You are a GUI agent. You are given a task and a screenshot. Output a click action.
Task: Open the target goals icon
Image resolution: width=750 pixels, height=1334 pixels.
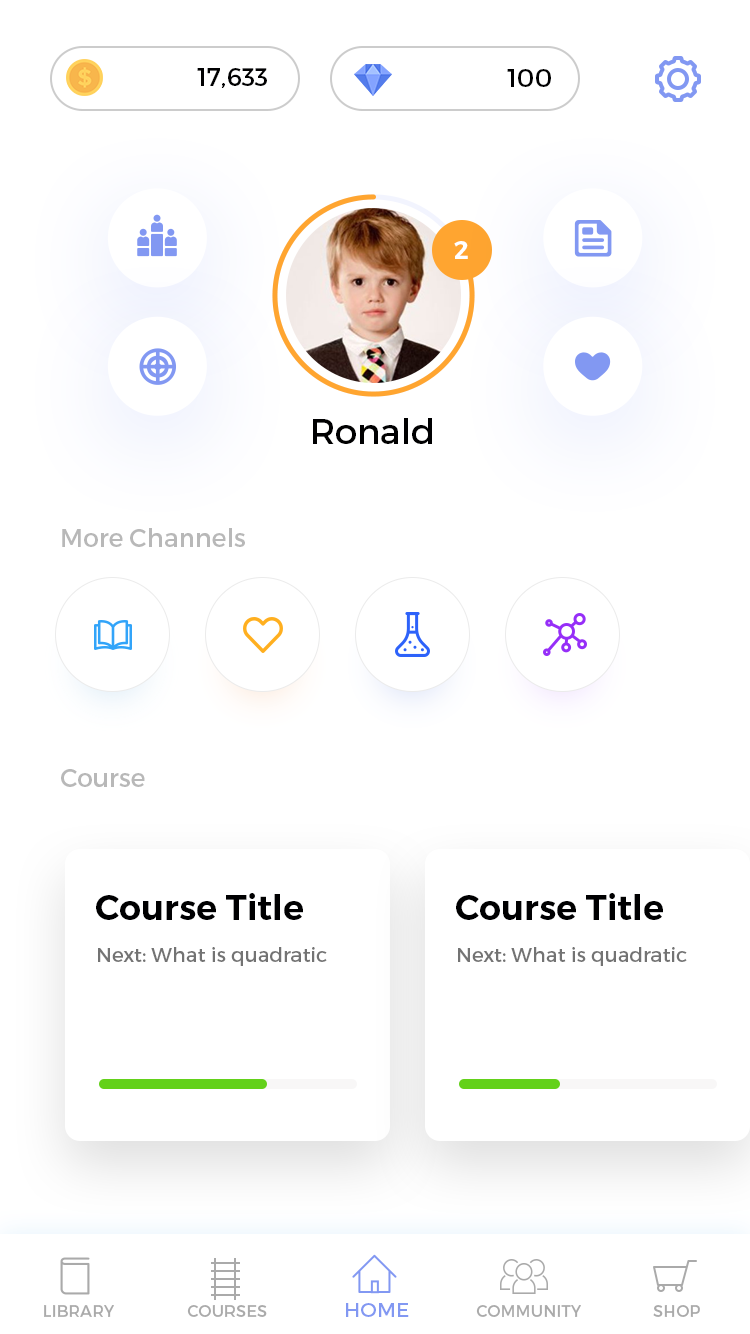coord(157,367)
